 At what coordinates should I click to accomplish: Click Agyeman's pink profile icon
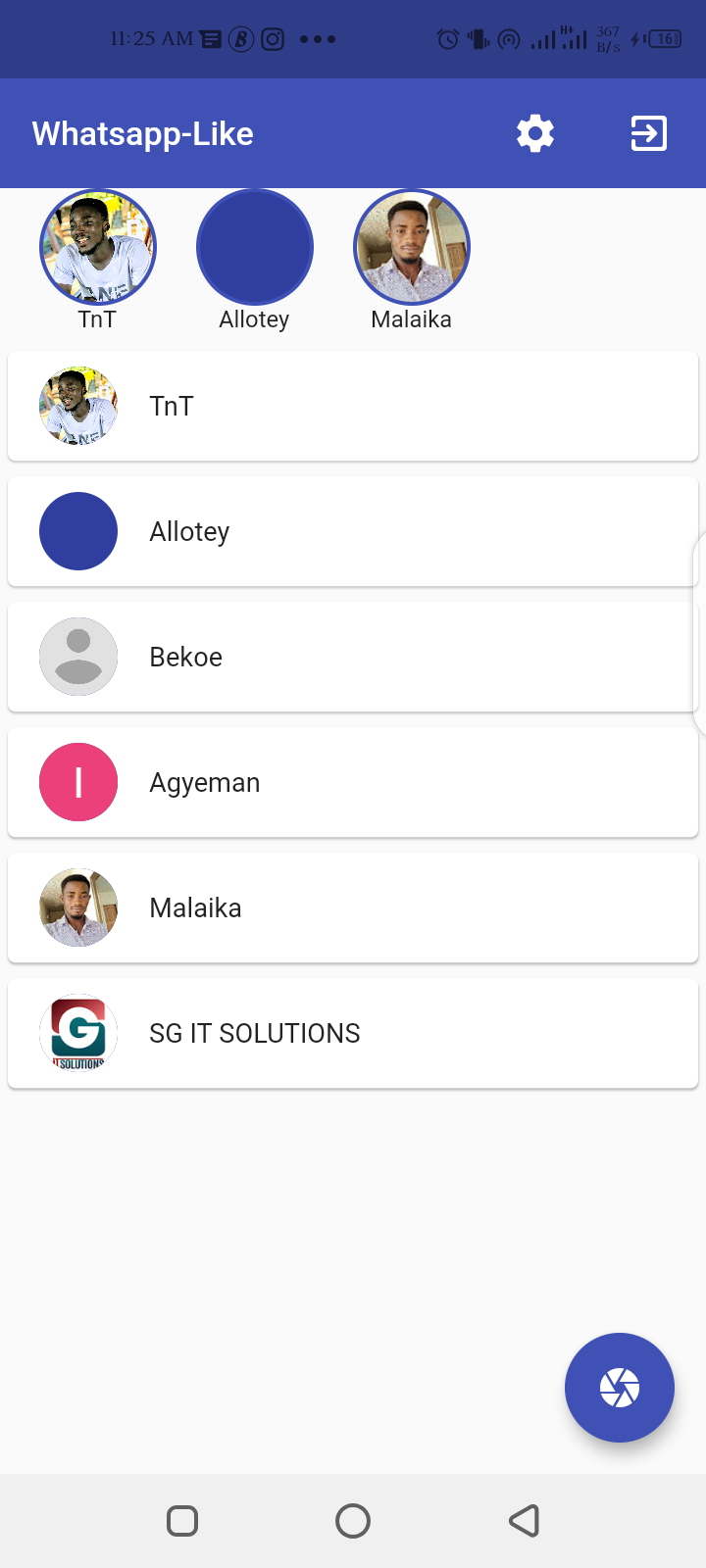coord(77,782)
